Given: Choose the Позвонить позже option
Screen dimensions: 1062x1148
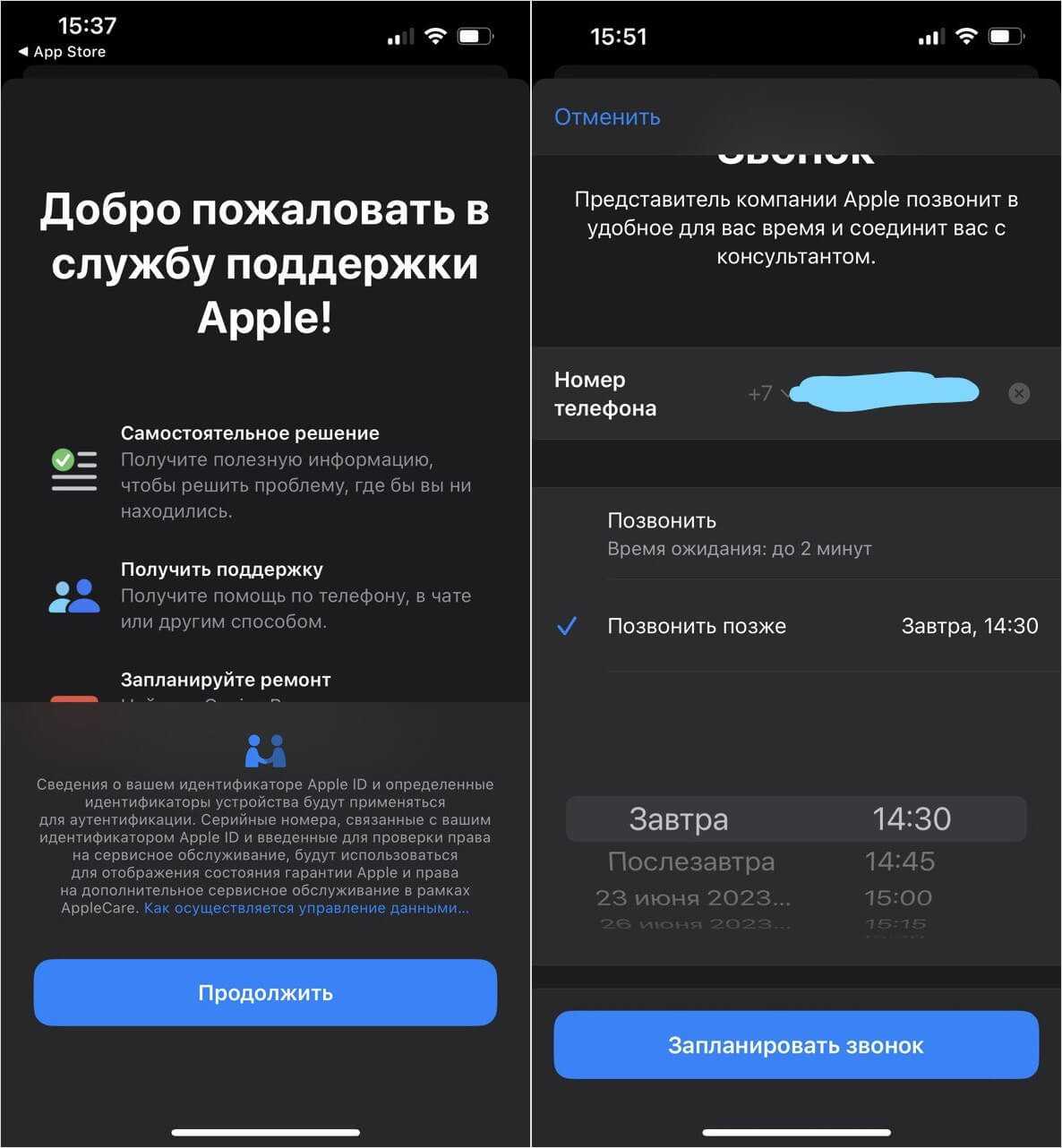Looking at the screenshot, I should [x=697, y=626].
